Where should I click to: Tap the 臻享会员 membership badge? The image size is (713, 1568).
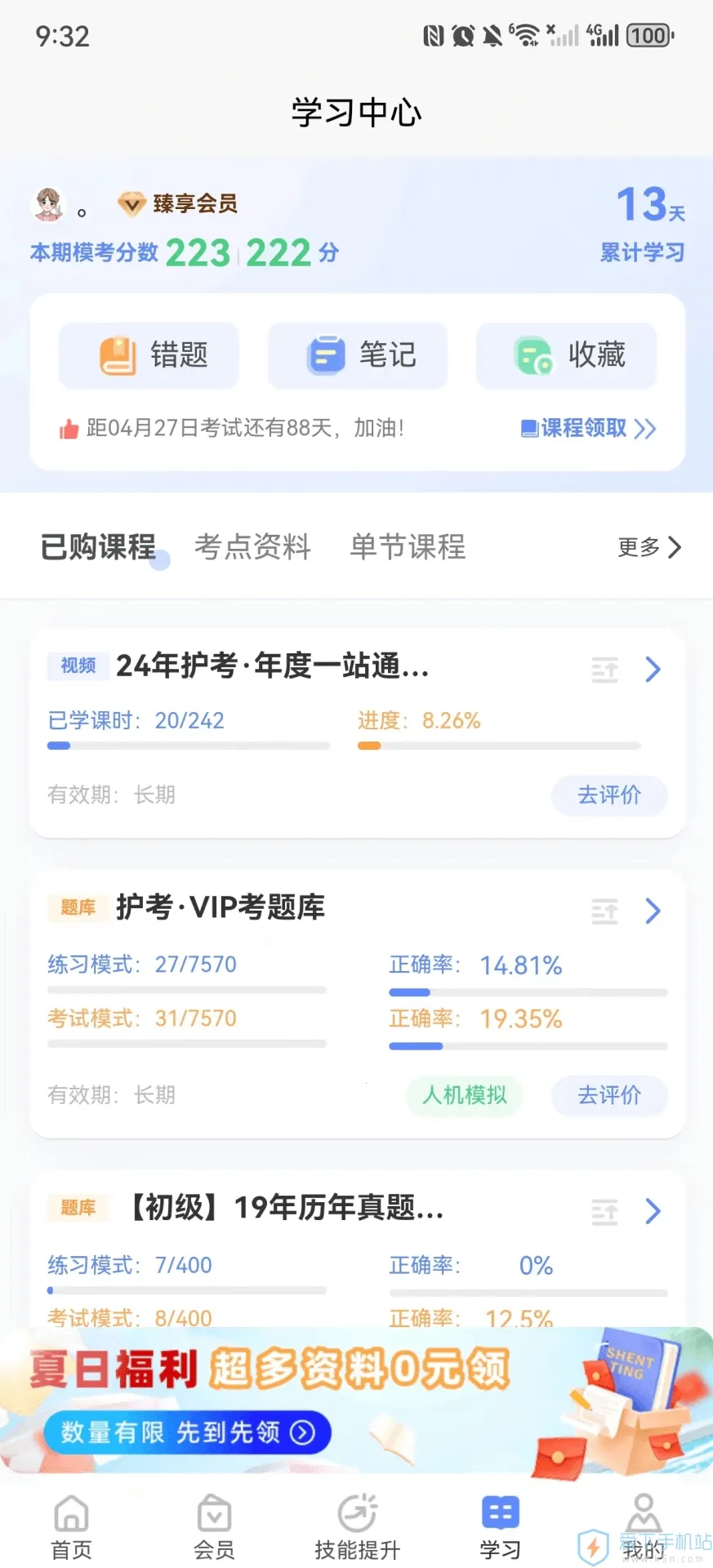tap(180, 203)
